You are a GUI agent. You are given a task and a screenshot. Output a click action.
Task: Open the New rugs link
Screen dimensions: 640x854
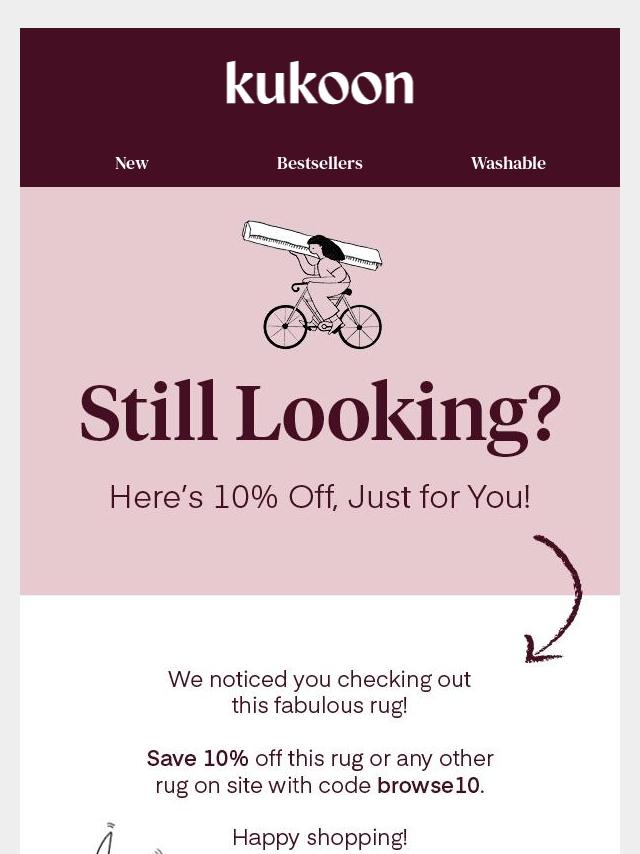pyautogui.click(x=131, y=163)
